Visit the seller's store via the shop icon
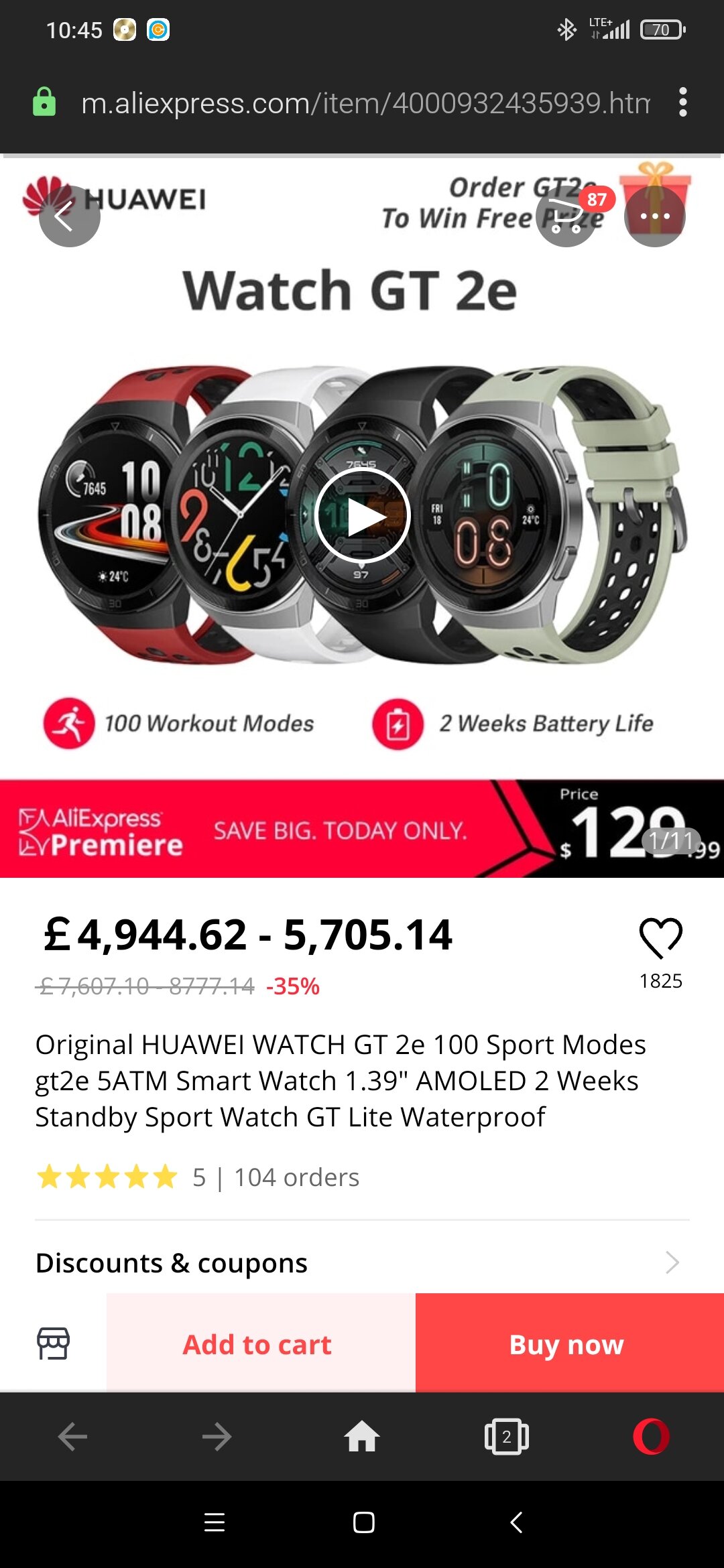Image resolution: width=724 pixels, height=1568 pixels. point(53,1344)
